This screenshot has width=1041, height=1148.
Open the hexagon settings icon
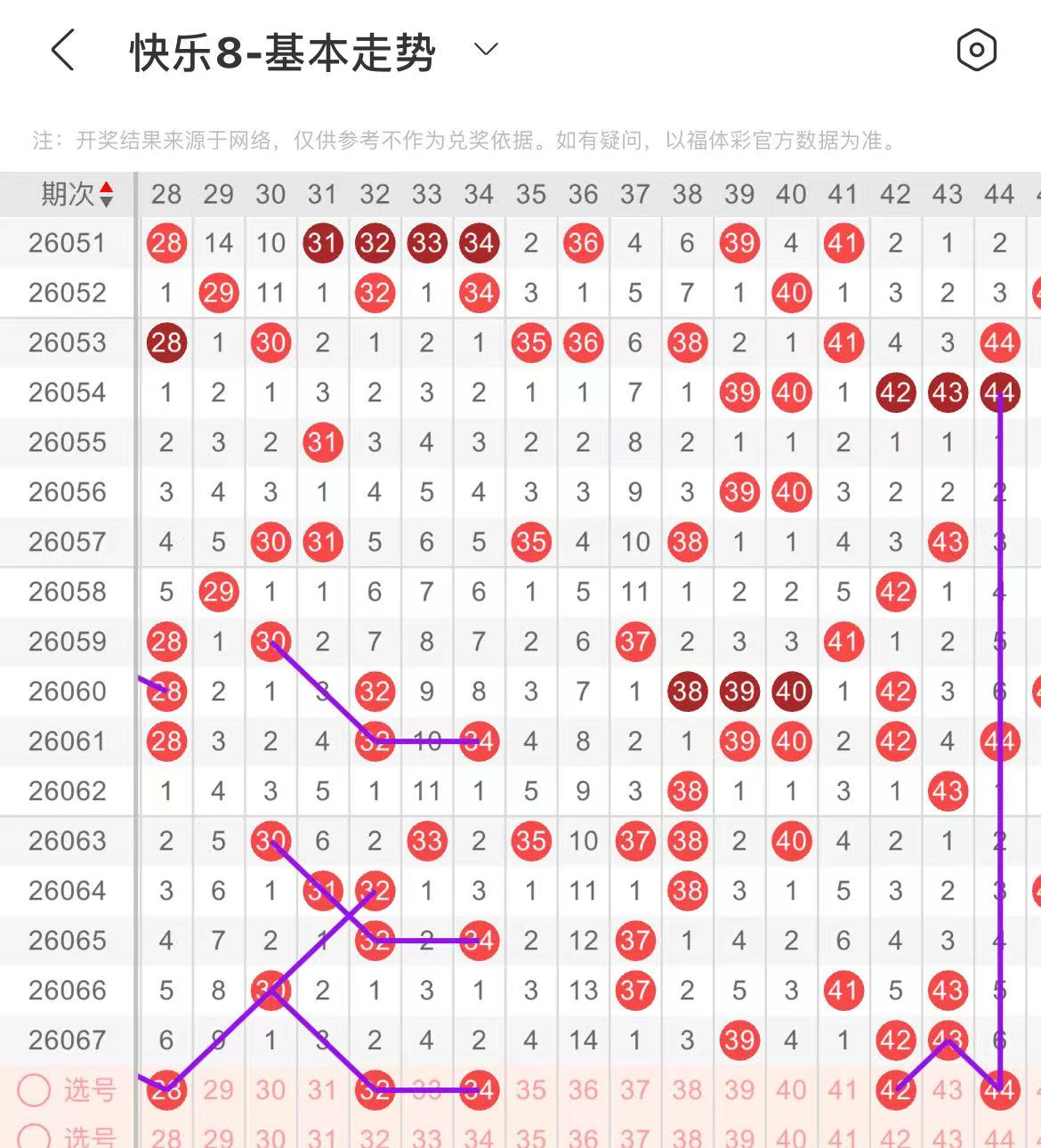pos(976,50)
